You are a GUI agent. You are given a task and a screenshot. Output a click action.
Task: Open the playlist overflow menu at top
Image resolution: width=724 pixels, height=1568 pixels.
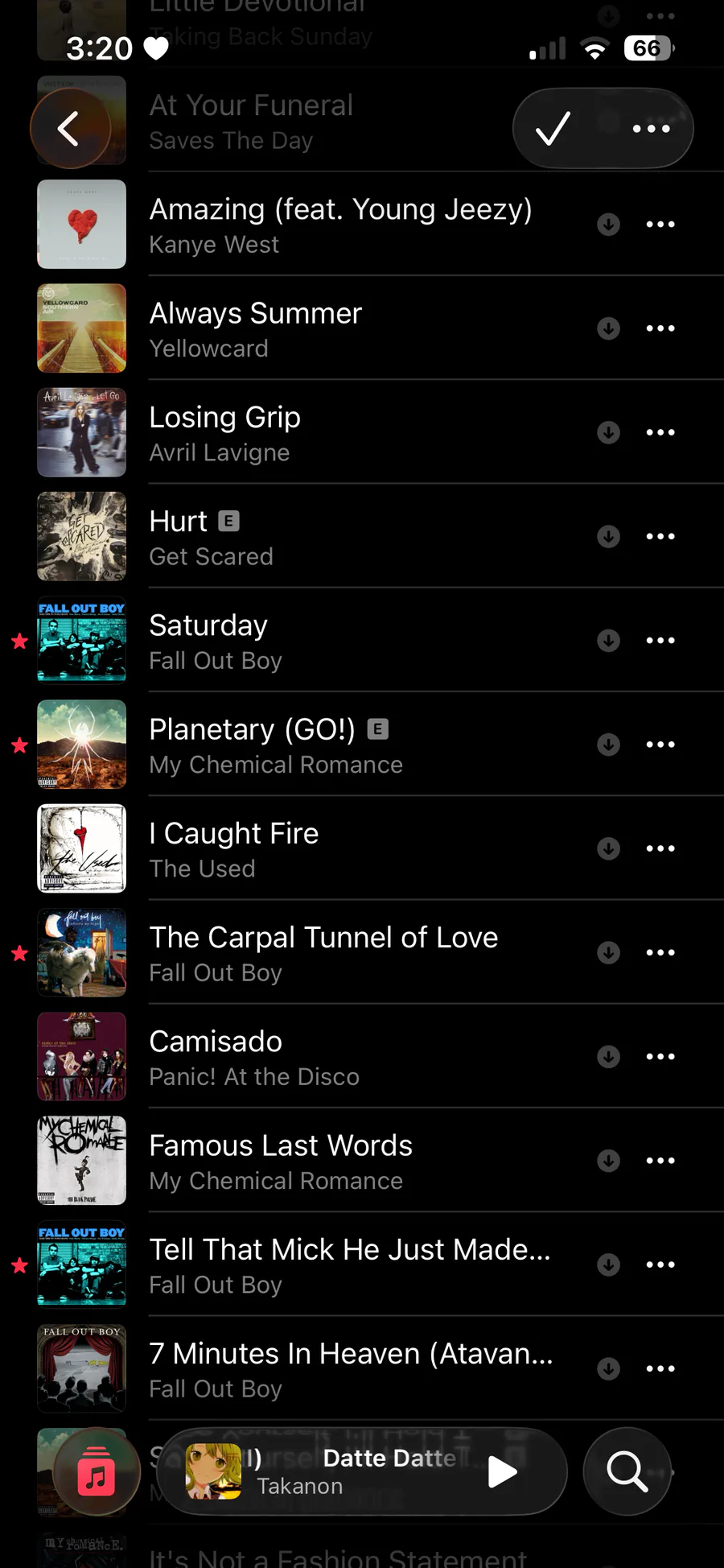pos(651,129)
